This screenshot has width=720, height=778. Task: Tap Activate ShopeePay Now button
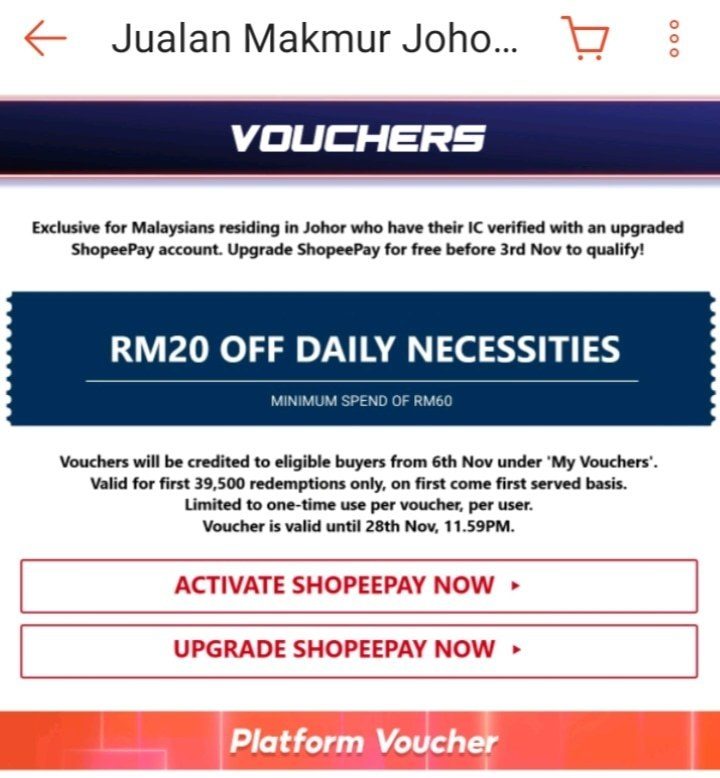359,585
